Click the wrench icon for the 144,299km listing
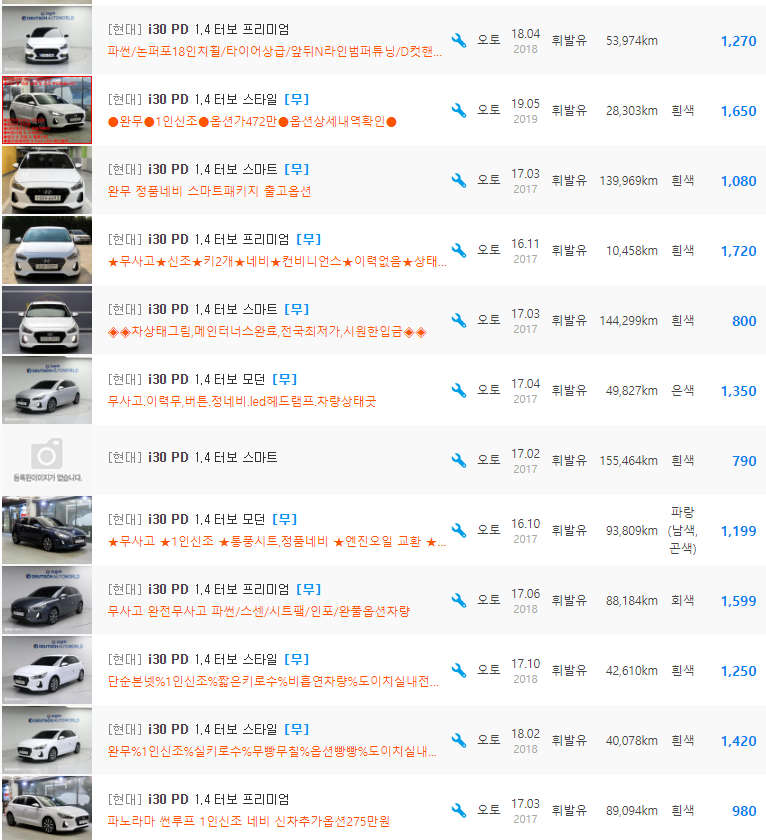The image size is (766, 840). tap(459, 319)
